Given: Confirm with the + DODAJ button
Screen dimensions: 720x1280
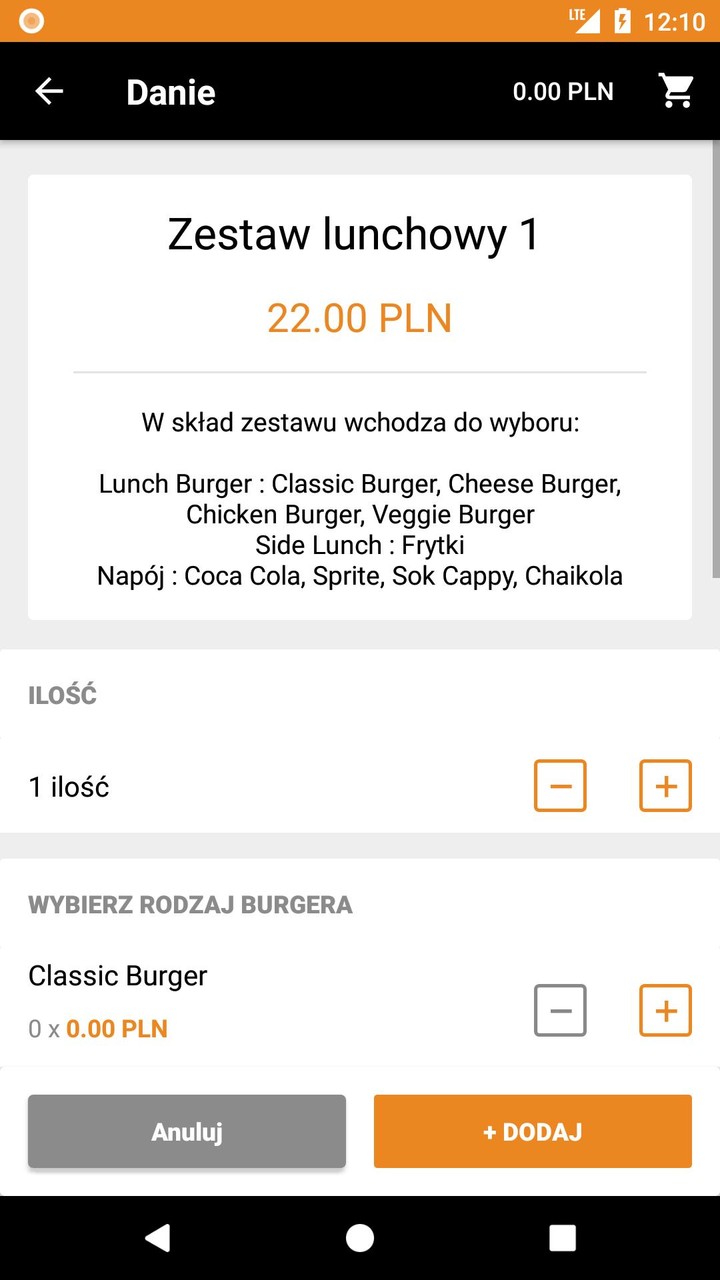Looking at the screenshot, I should [532, 1131].
